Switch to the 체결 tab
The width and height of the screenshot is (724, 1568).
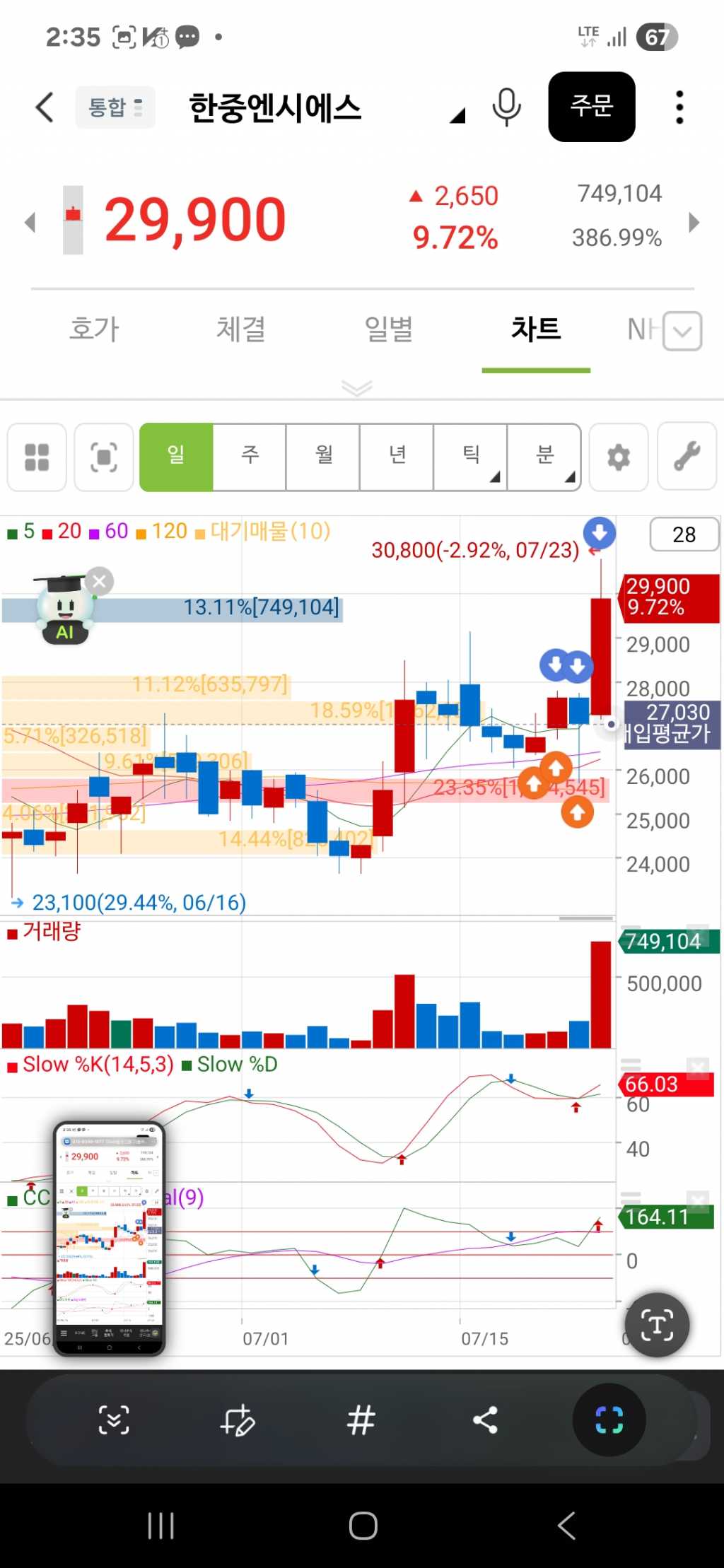(241, 329)
